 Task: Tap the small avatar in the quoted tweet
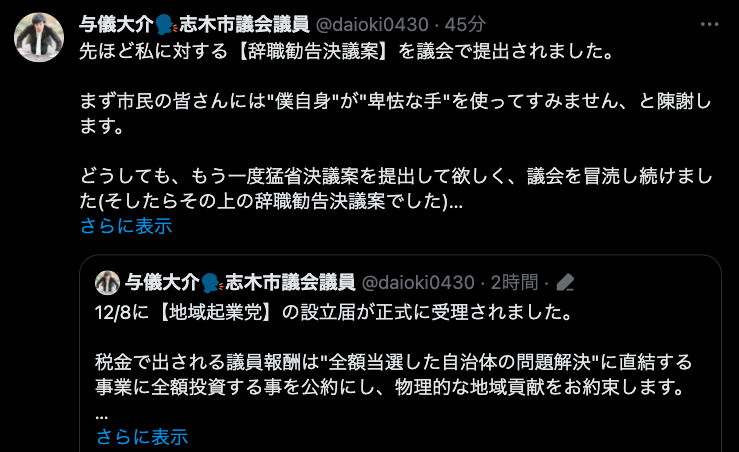click(109, 283)
